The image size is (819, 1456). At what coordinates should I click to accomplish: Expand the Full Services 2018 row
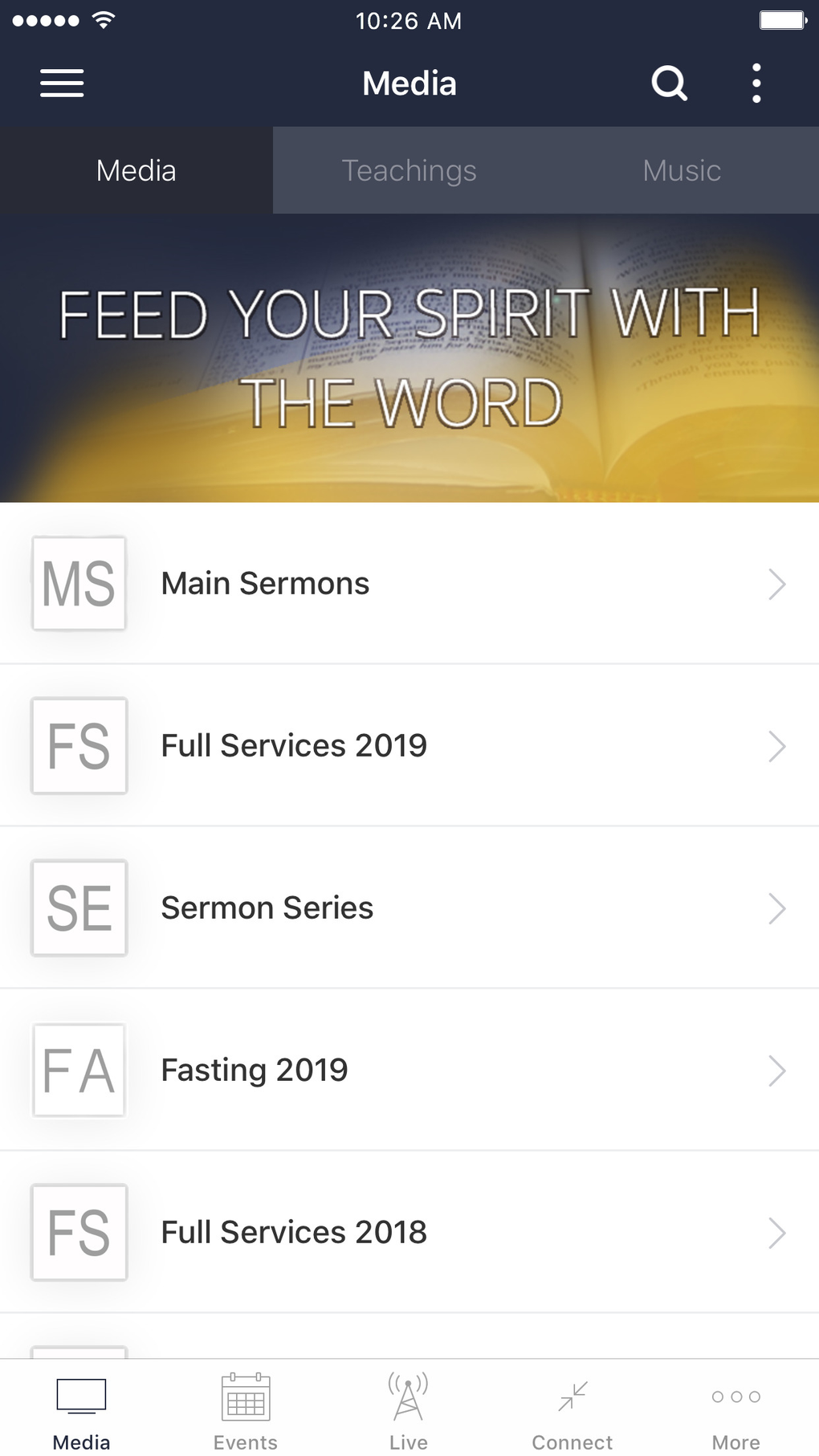click(x=776, y=1233)
